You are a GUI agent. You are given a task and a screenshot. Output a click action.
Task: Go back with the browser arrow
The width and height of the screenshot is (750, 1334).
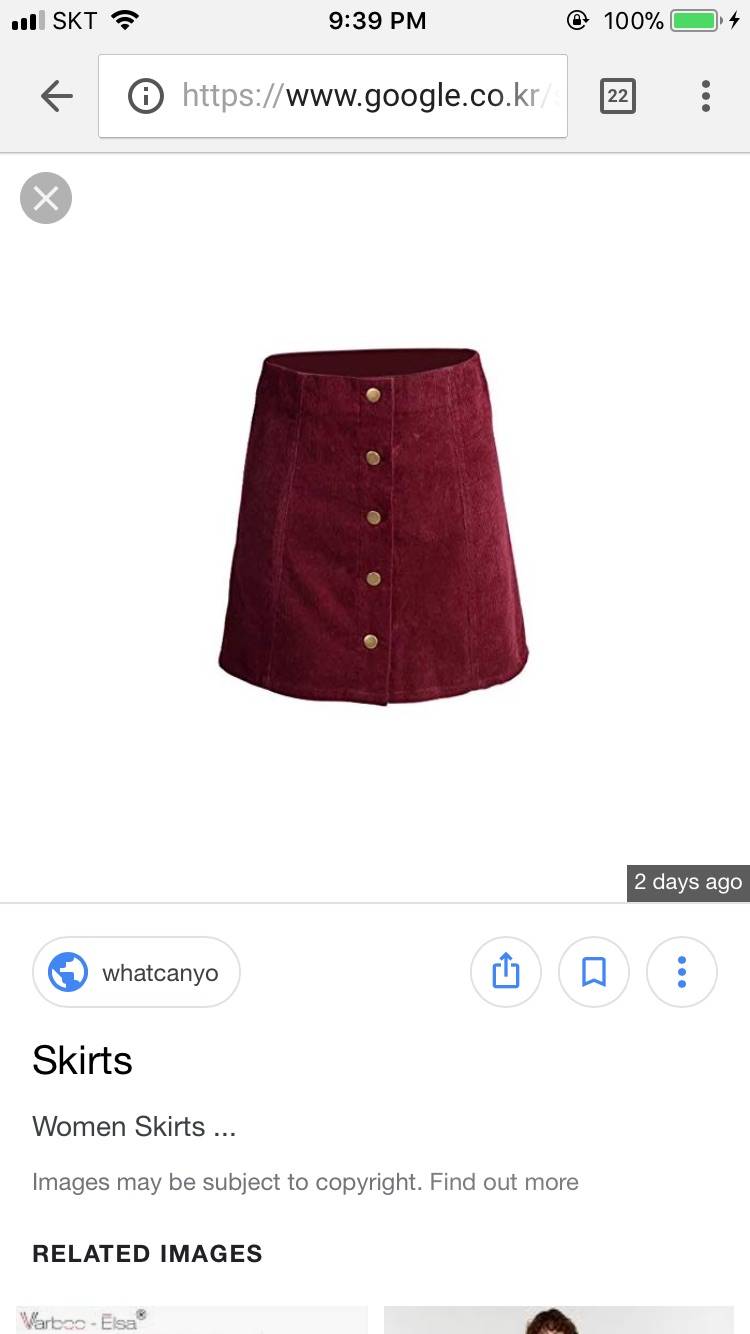pyautogui.click(x=57, y=96)
